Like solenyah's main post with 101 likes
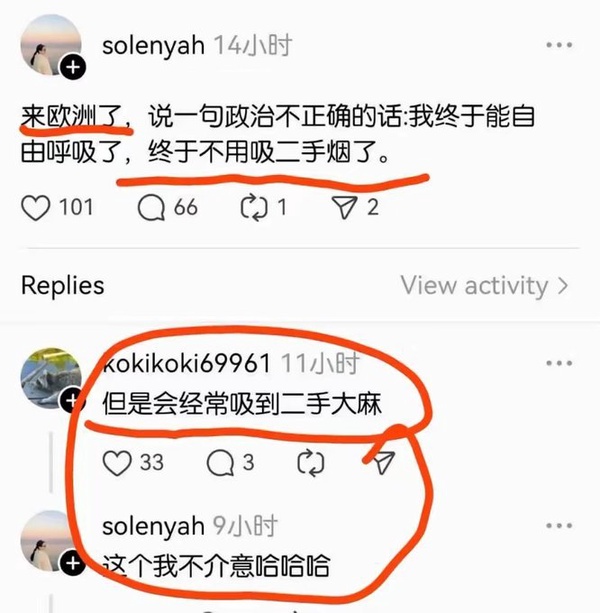This screenshot has height=613, width=600. [x=35, y=207]
